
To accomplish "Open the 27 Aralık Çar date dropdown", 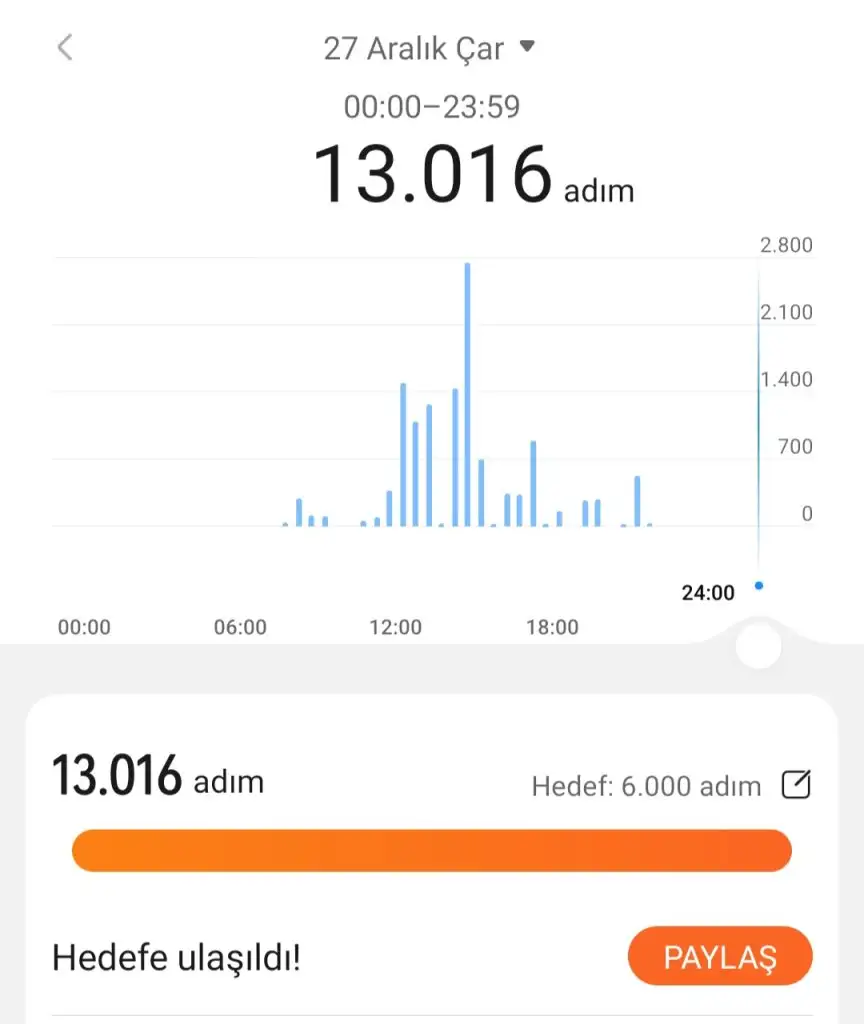I will tap(430, 48).
